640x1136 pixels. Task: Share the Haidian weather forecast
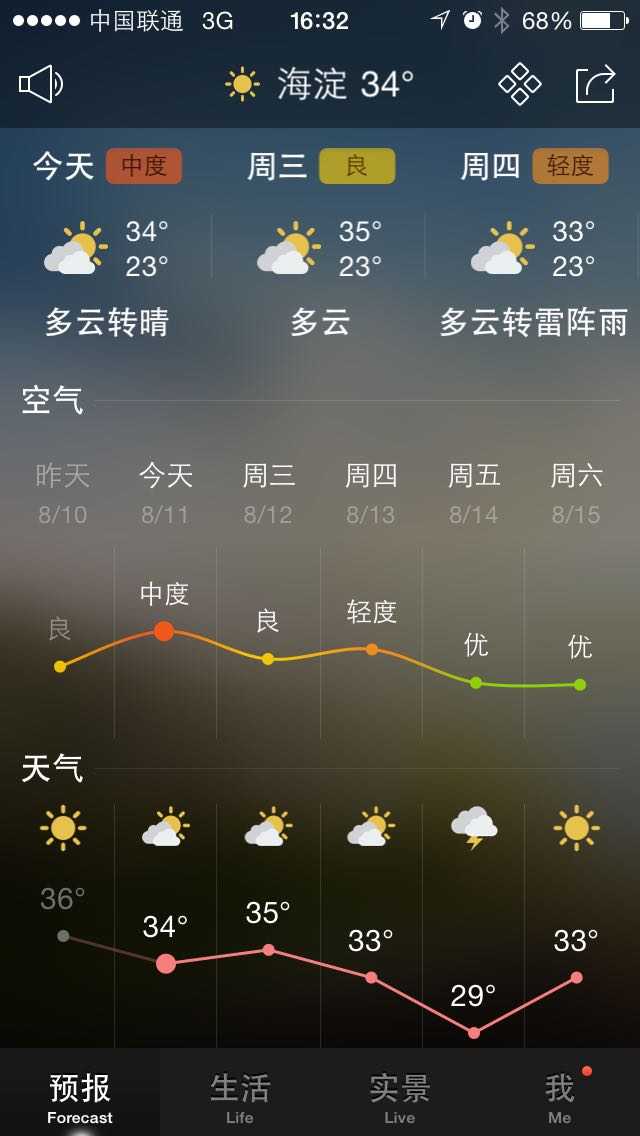[595, 84]
